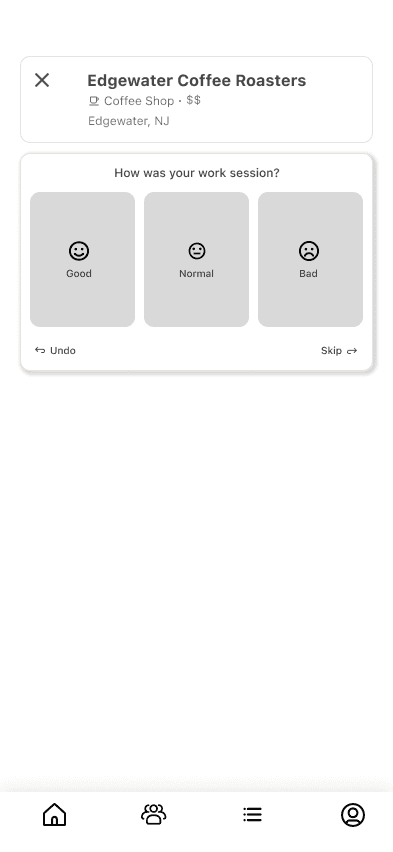The image size is (393, 852).
Task: Undo the previous answer
Action: tap(55, 350)
